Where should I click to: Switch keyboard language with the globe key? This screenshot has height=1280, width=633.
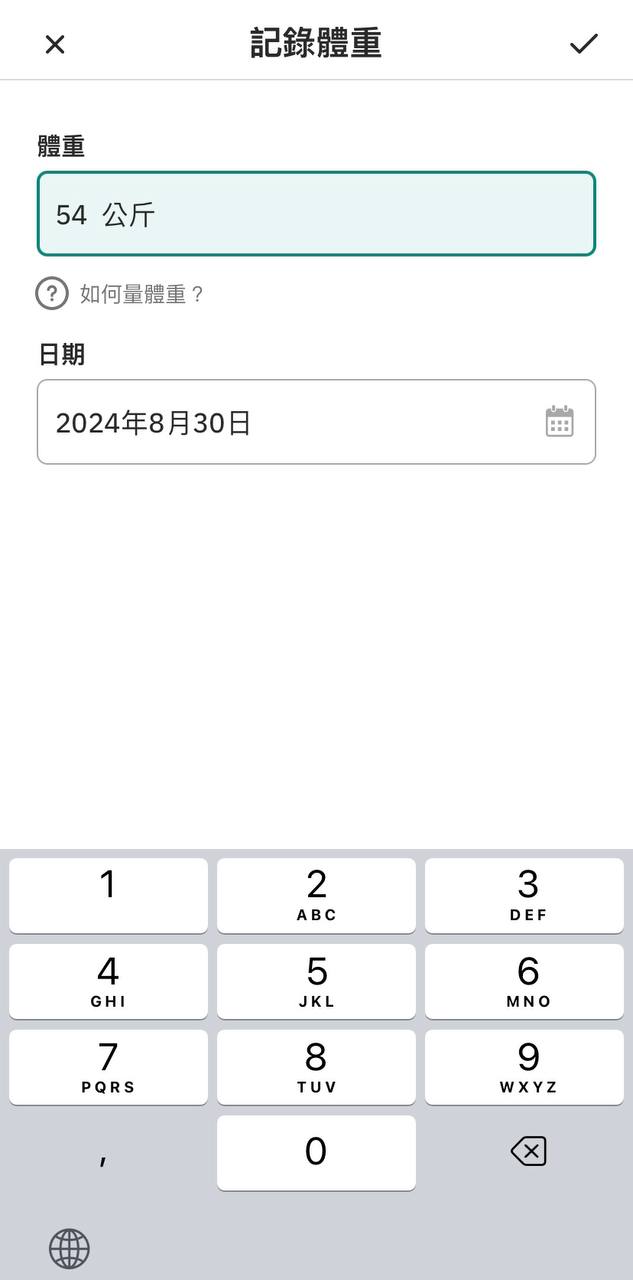(x=69, y=1249)
